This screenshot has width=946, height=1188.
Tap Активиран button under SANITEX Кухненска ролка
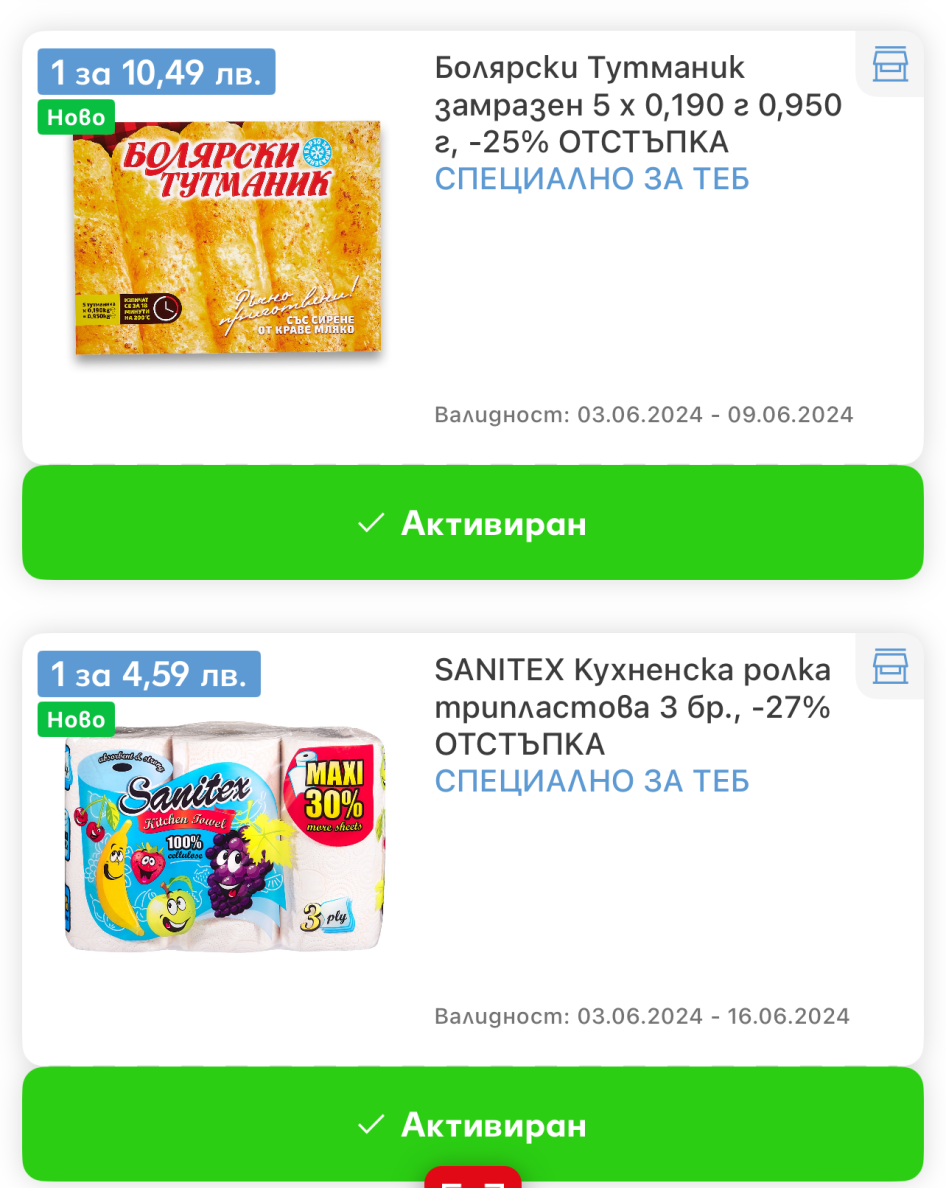473,1124
